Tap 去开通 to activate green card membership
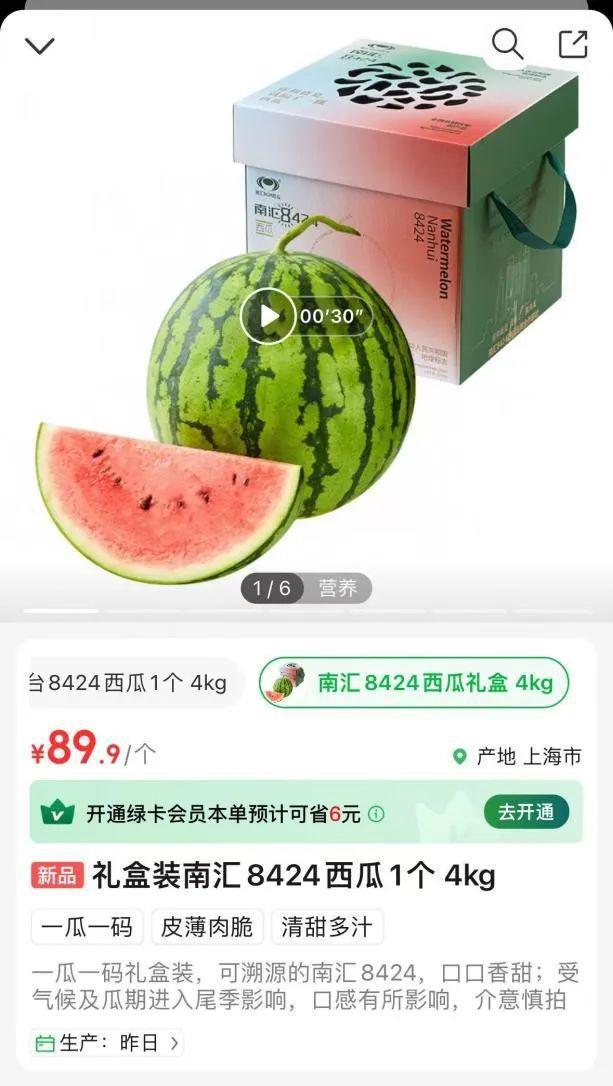Screen dimensions: 613x1086 [x=526, y=812]
